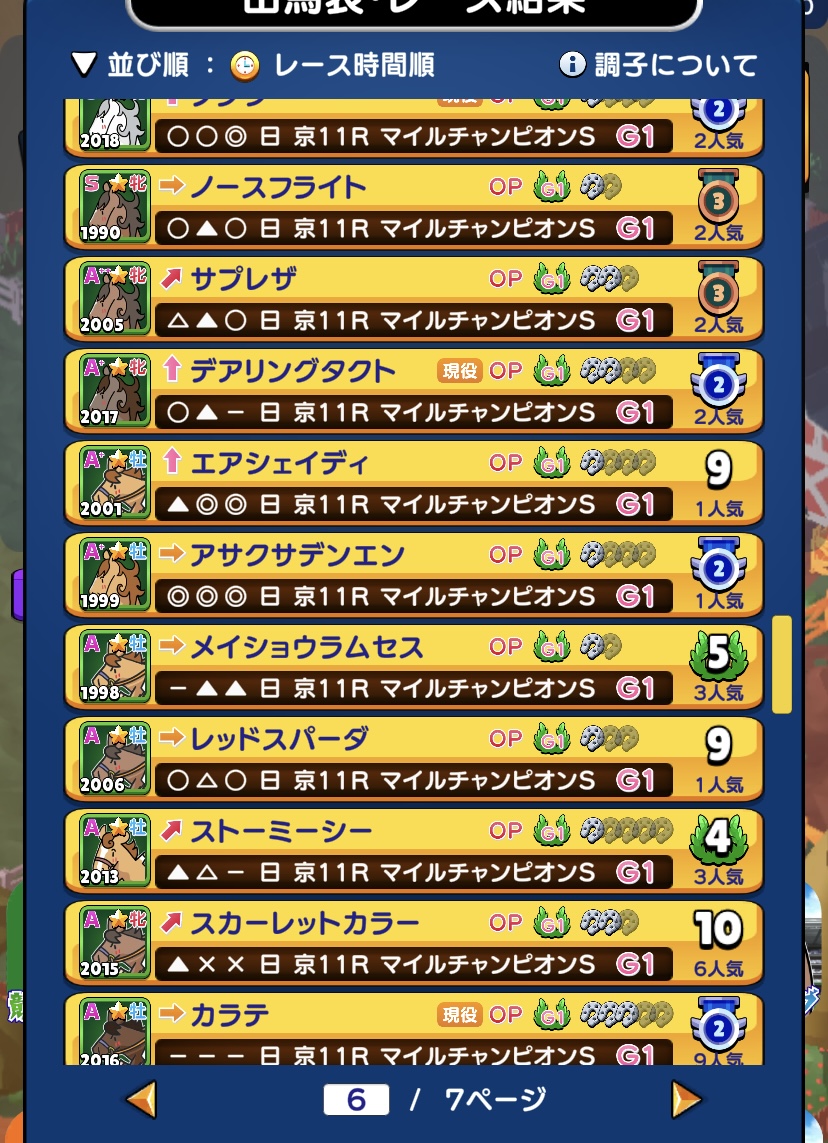Open ストーミーシー race result
The height and width of the screenshot is (1143, 828).
pyautogui.click(x=413, y=853)
